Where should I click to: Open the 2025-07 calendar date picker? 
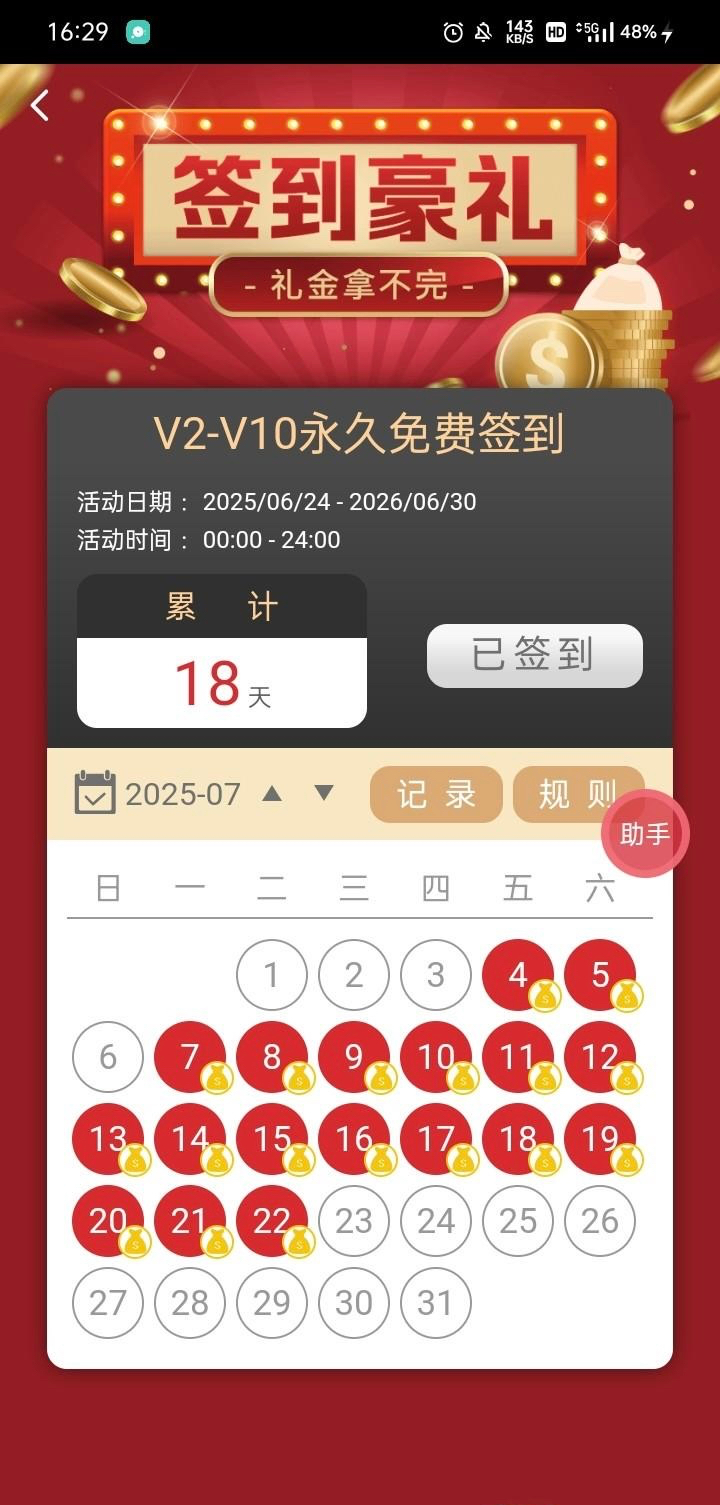tap(158, 794)
